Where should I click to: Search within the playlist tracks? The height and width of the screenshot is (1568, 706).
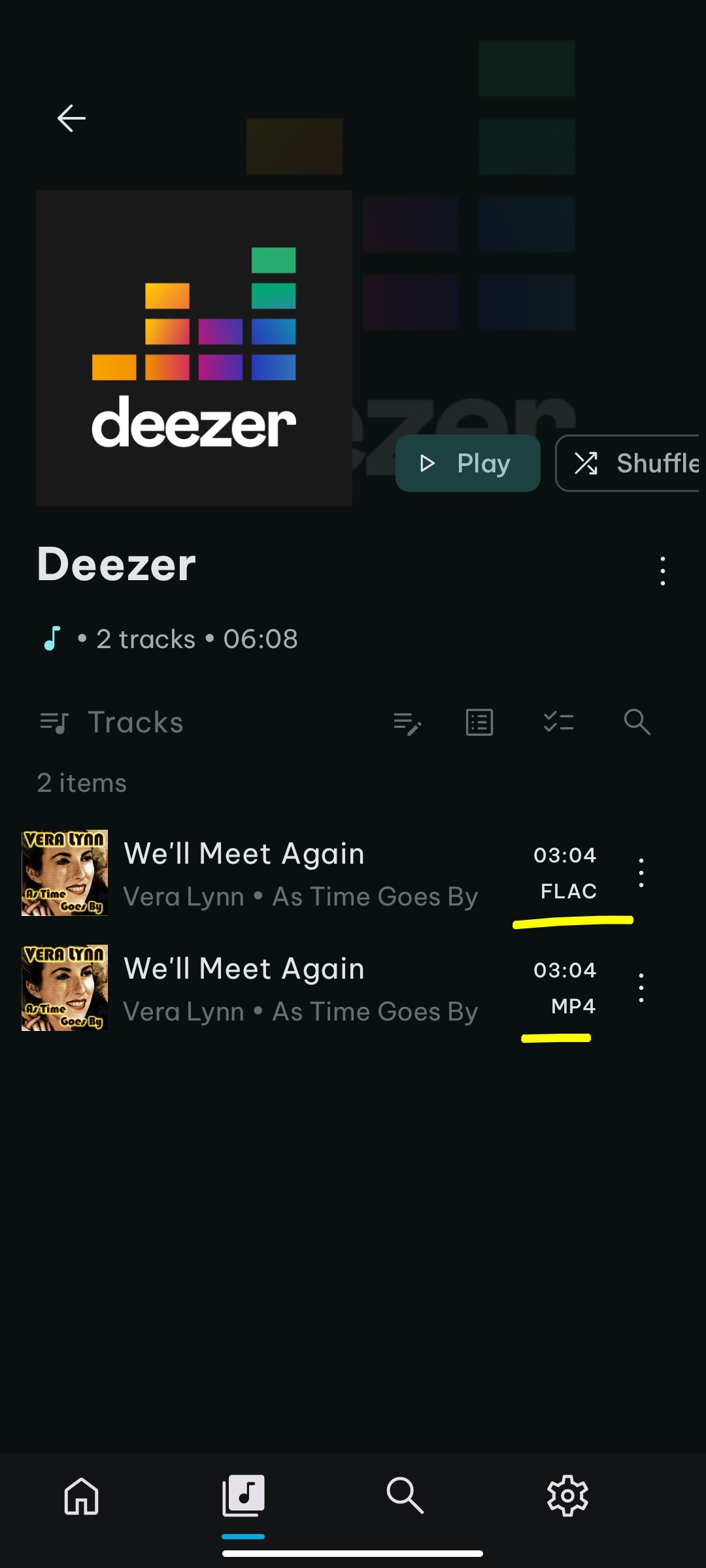(x=637, y=723)
